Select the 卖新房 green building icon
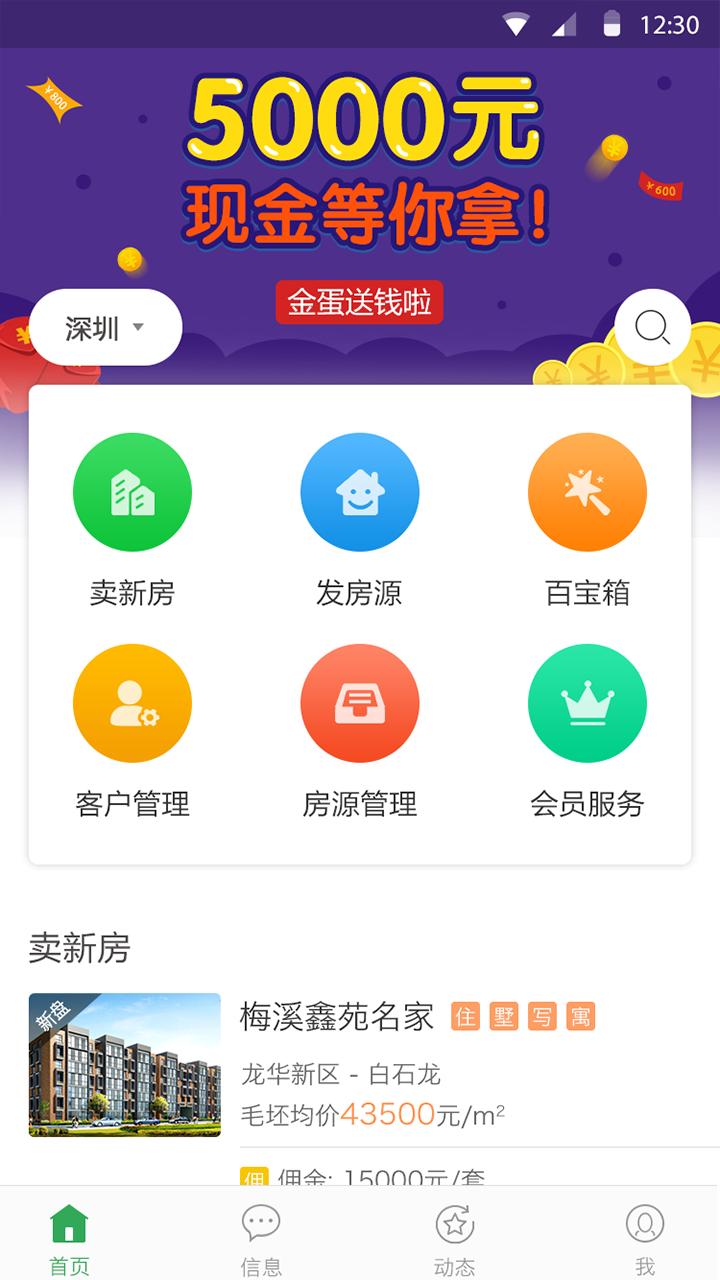The width and height of the screenshot is (720, 1280). coord(132,491)
